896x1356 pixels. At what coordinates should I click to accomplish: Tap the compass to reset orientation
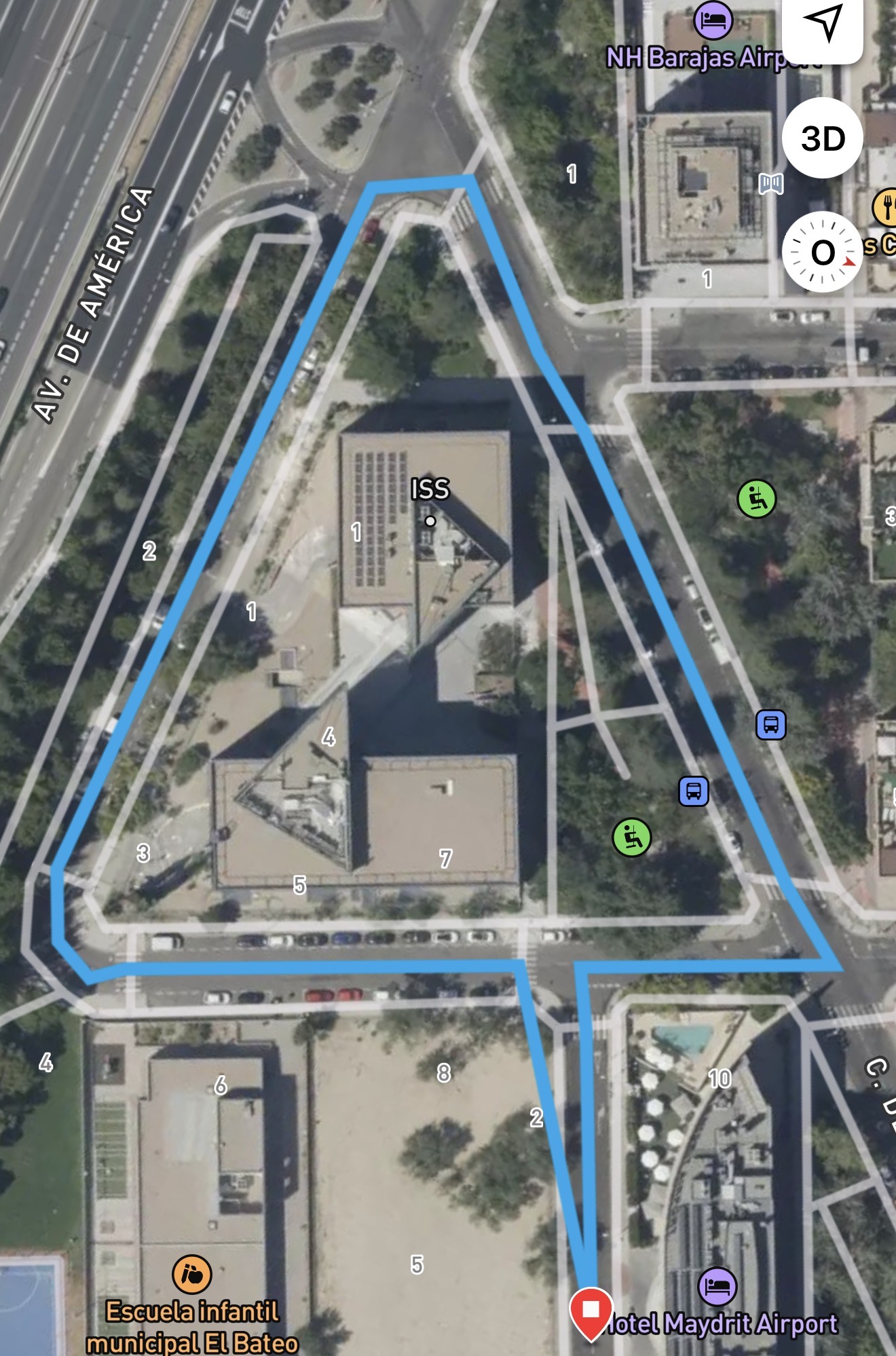tap(823, 253)
